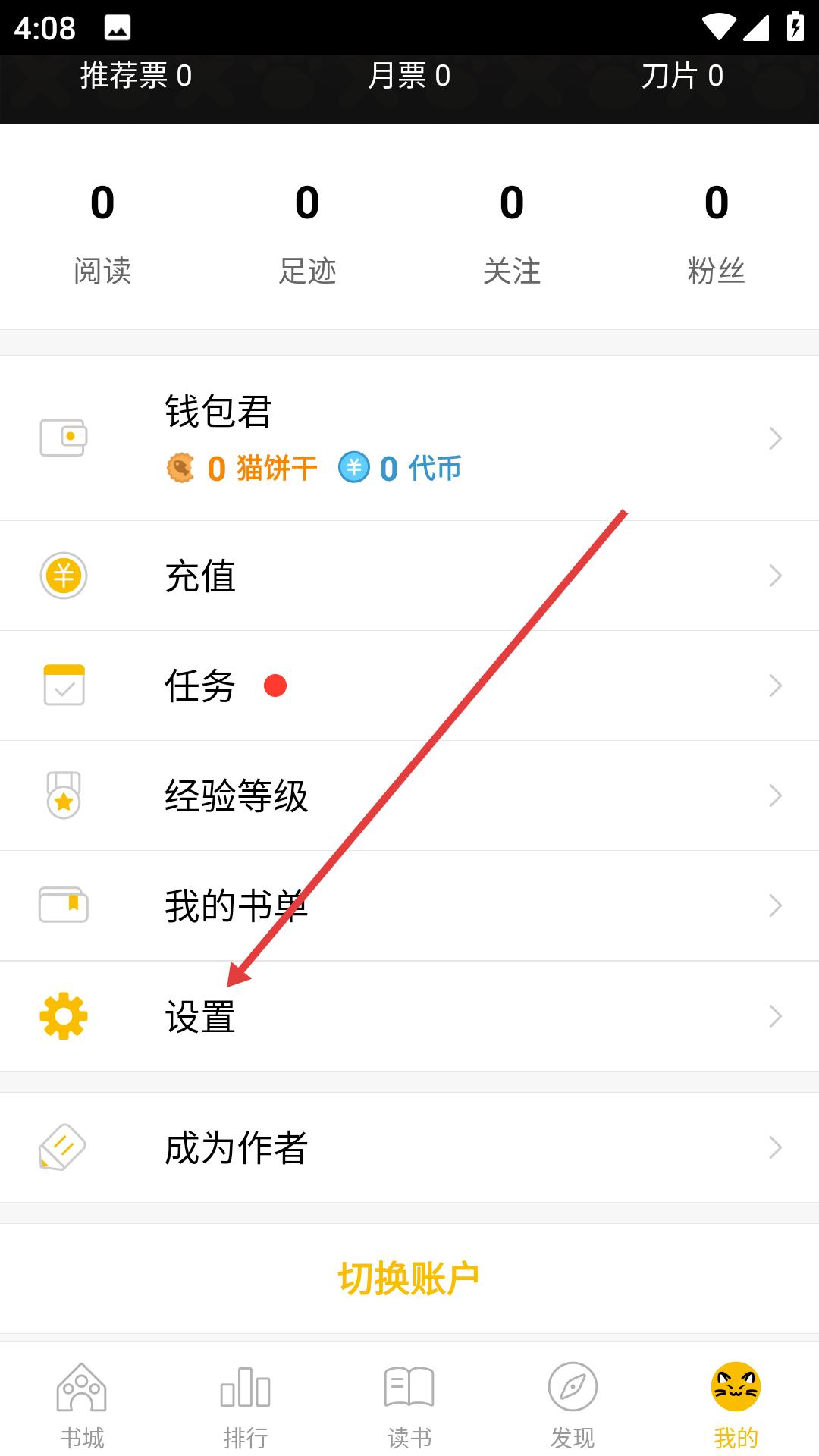View 足迹 footprints
This screenshot has height=1456, width=819.
point(307,231)
